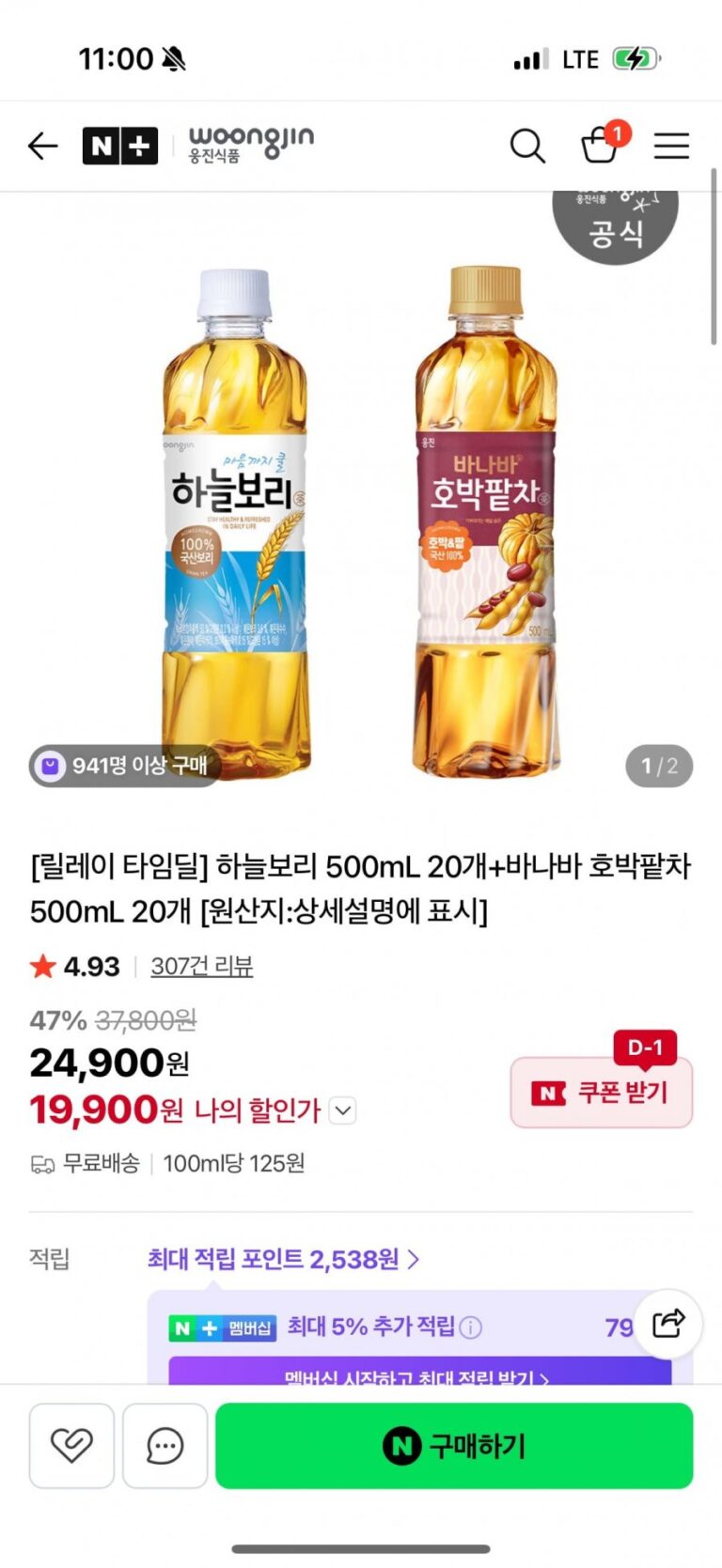Screen dimensions: 722x1568
Task: Tap 쿠폰 받기 to get coupon
Action: (602, 1092)
